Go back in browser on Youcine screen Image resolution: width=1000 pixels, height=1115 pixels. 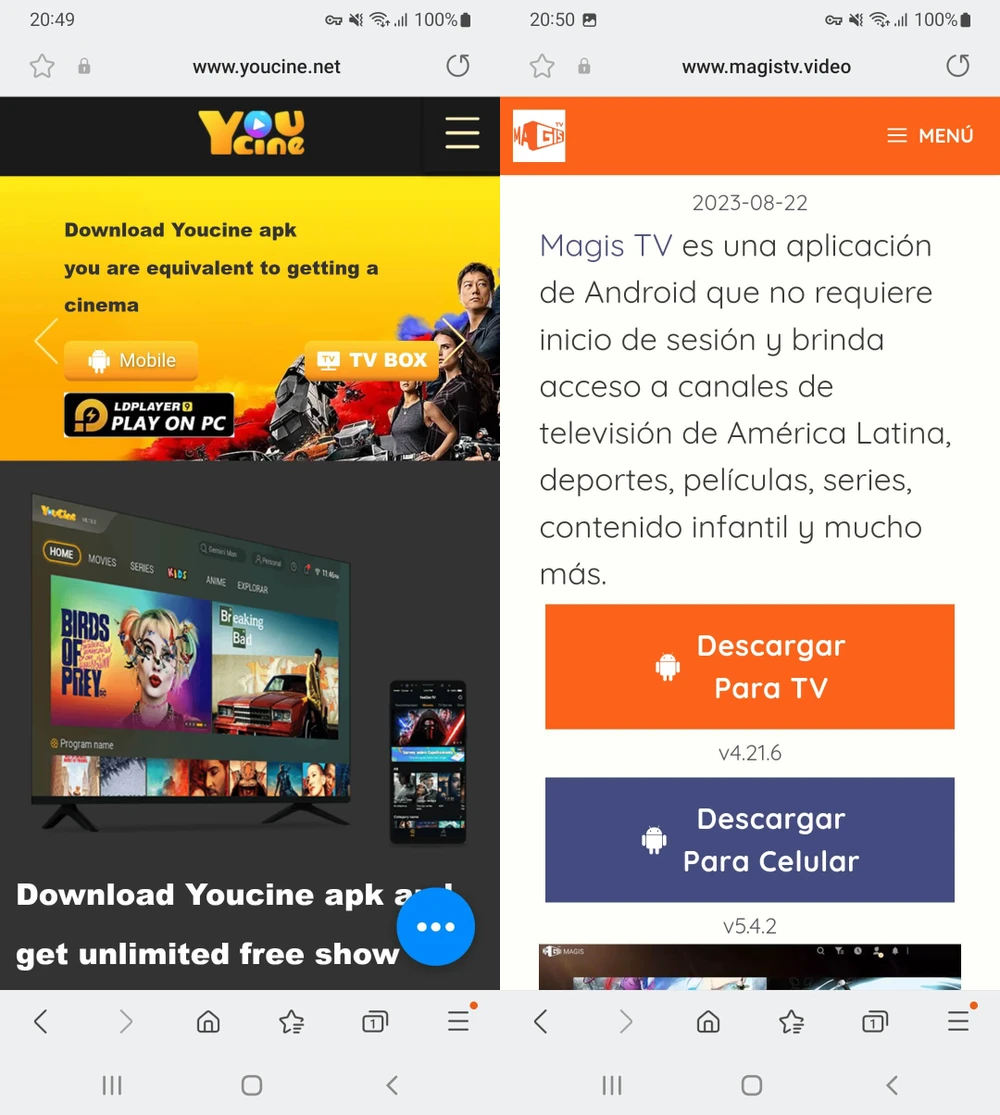pyautogui.click(x=41, y=1021)
